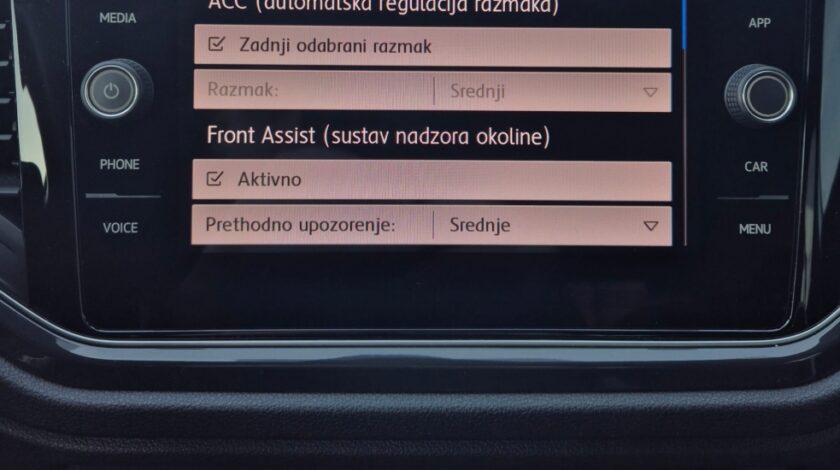Open the MEDIA section
Screen dimensions: 840x470
pos(118,18)
